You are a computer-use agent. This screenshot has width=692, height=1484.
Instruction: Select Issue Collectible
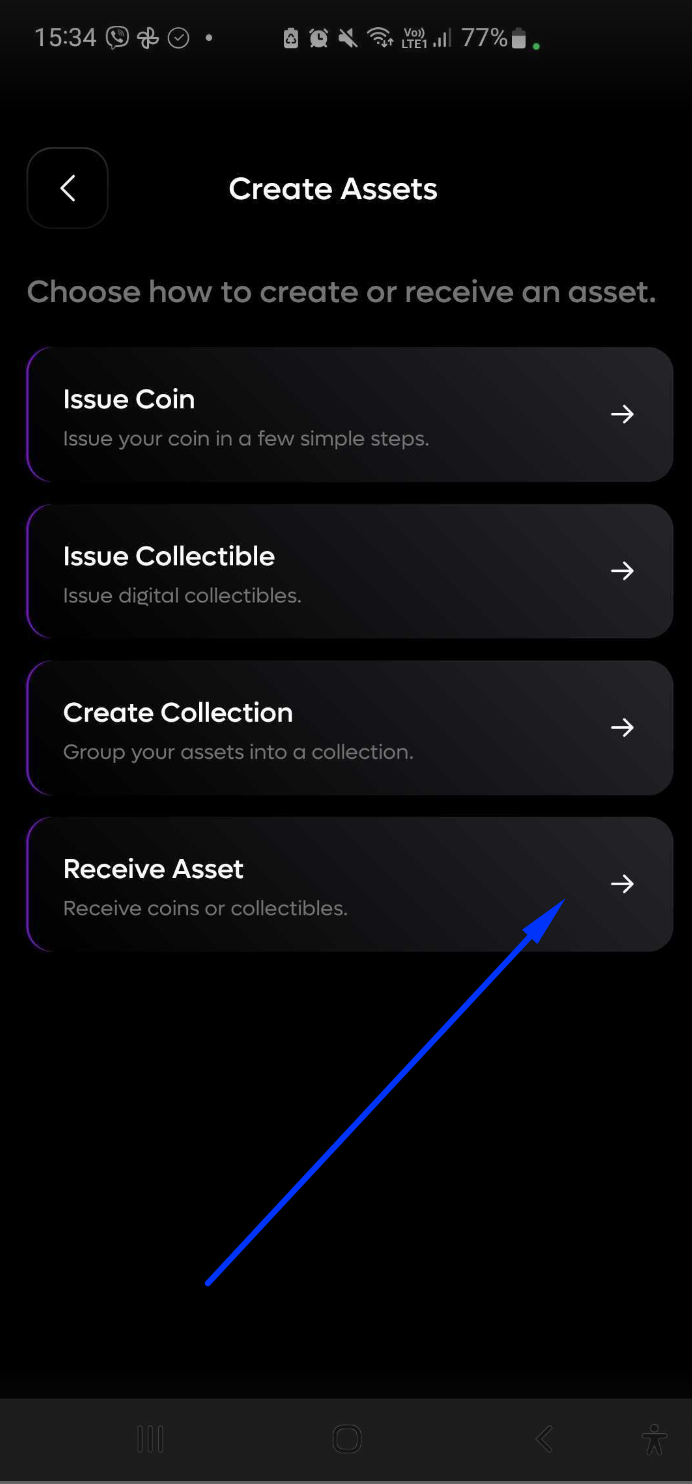(349, 571)
